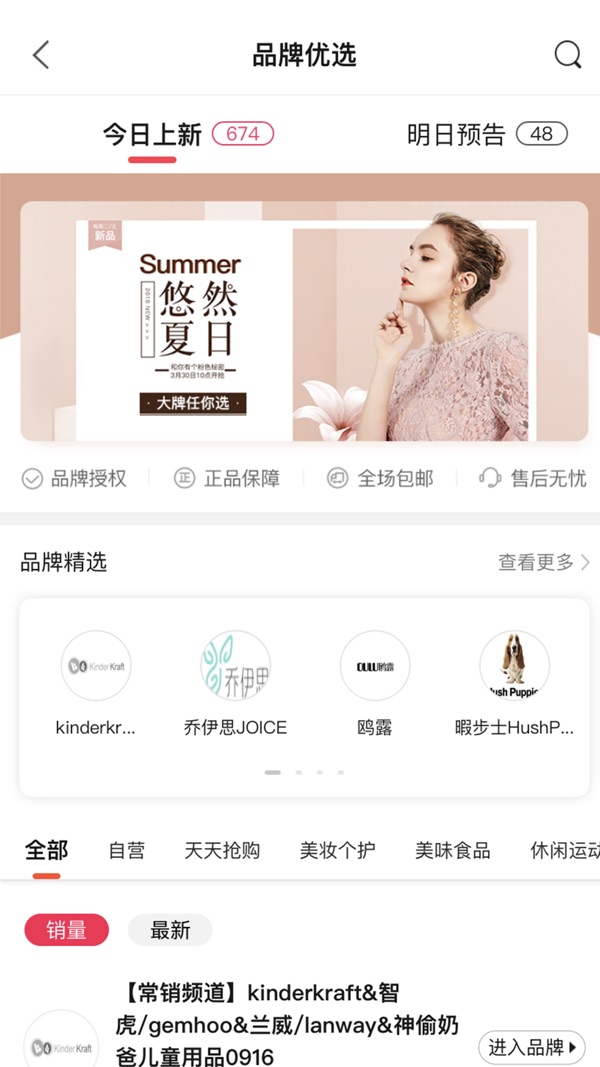The image size is (600, 1067).
Task: Sort by 最新
Action: tap(170, 929)
